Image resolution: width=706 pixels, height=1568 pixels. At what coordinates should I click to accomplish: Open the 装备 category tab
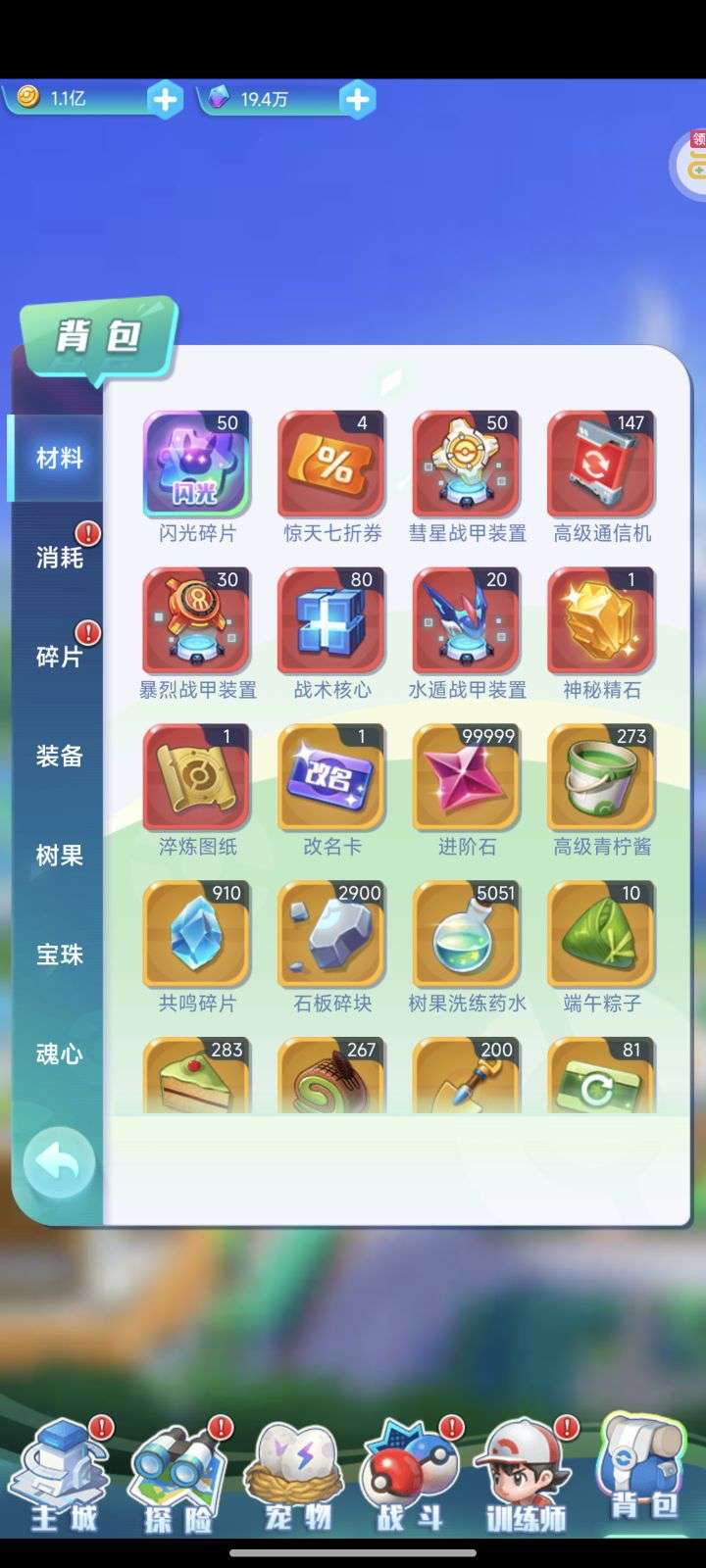[x=59, y=756]
